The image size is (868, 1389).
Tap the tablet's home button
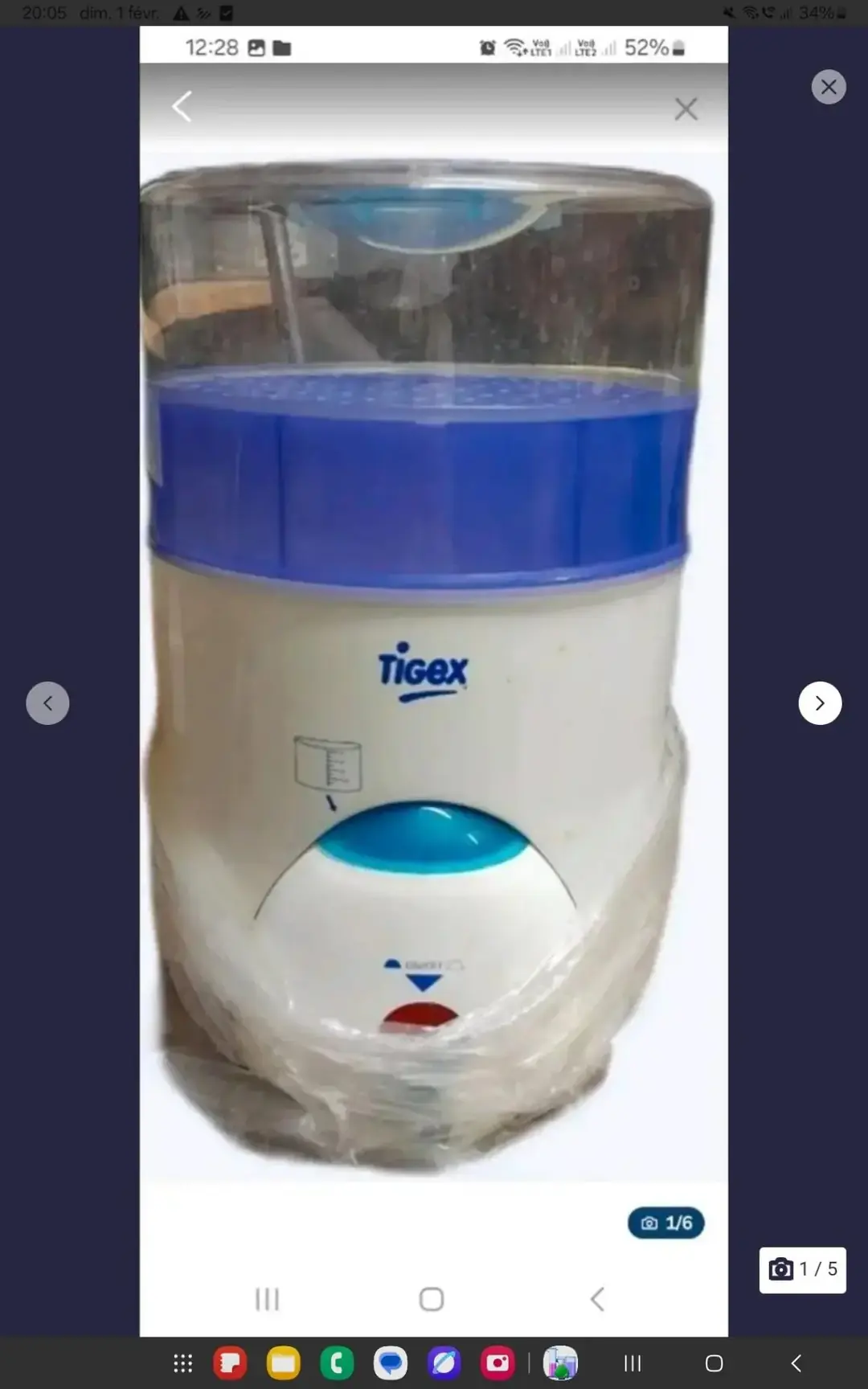click(x=714, y=1363)
